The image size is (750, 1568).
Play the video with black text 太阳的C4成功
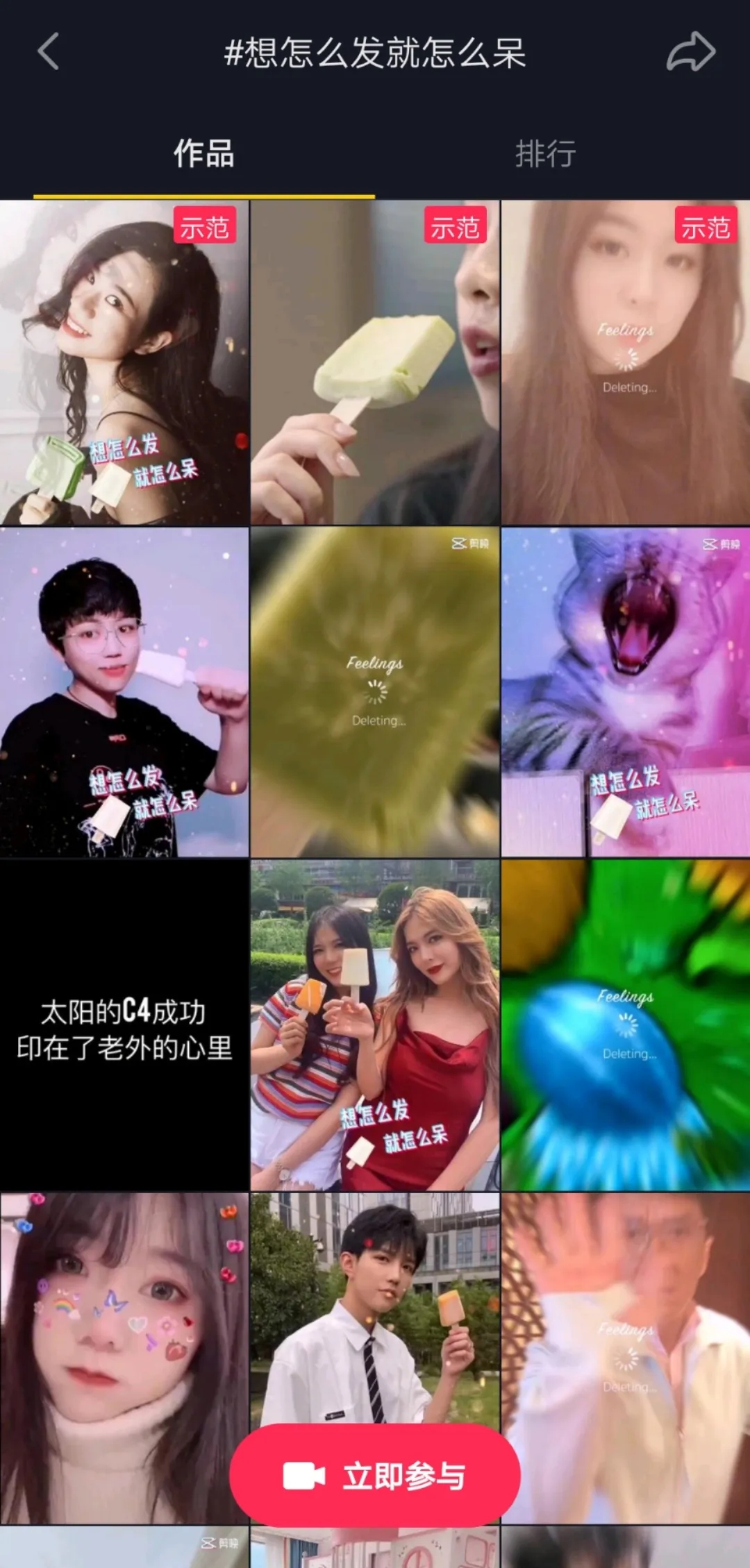(x=124, y=1026)
